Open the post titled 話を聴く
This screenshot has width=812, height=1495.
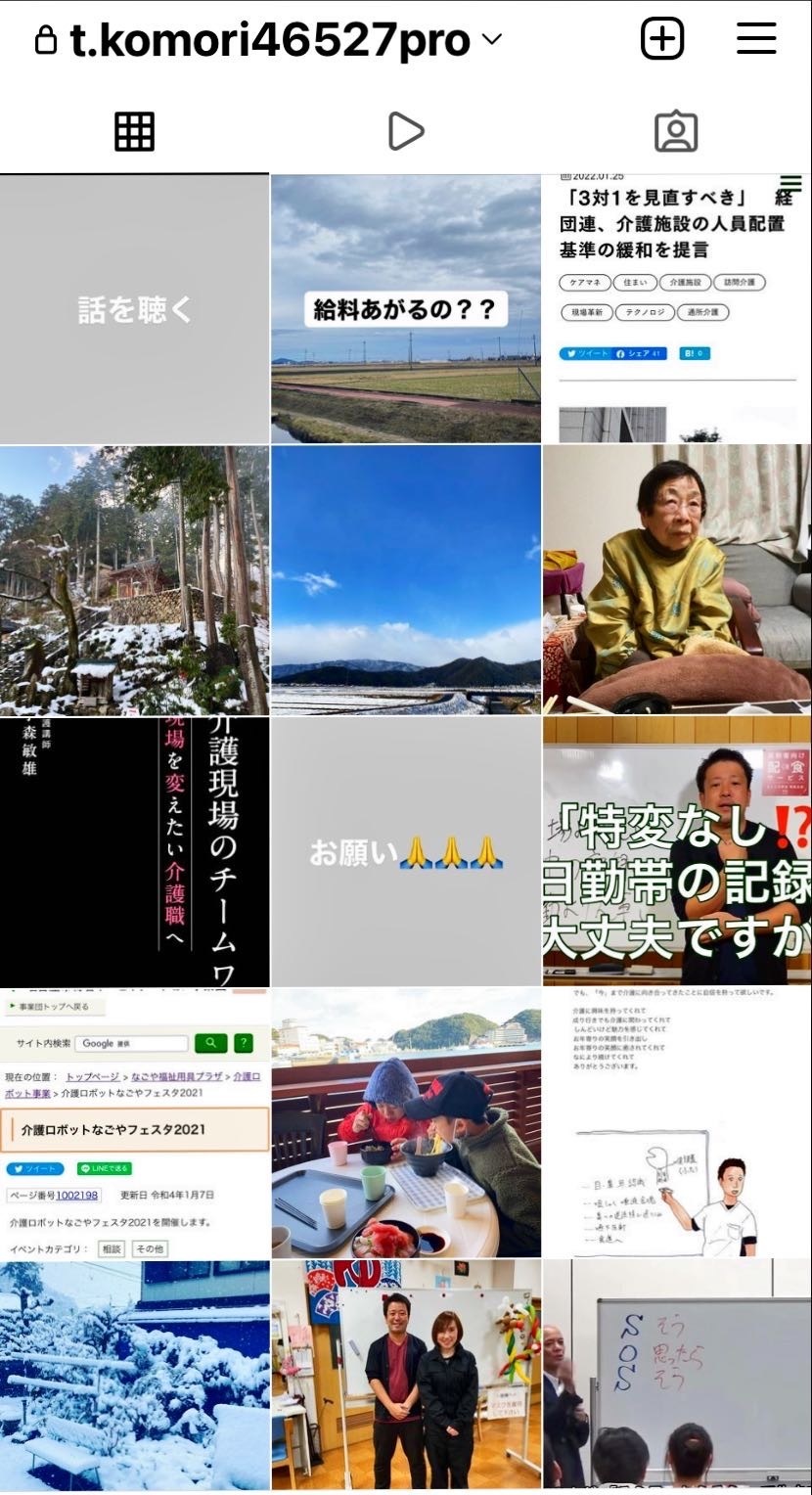pos(134,309)
